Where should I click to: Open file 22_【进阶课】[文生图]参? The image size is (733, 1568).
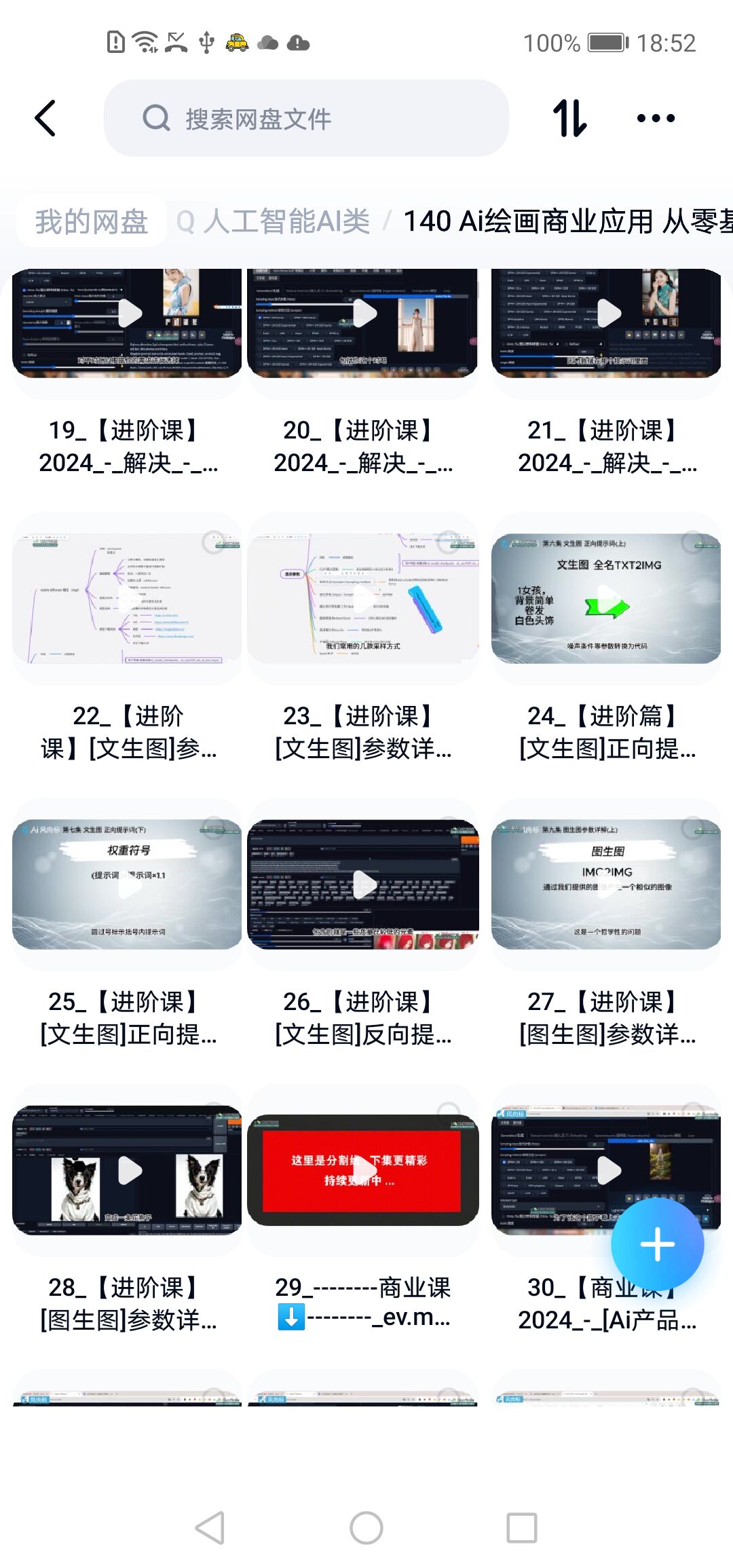pos(128,599)
